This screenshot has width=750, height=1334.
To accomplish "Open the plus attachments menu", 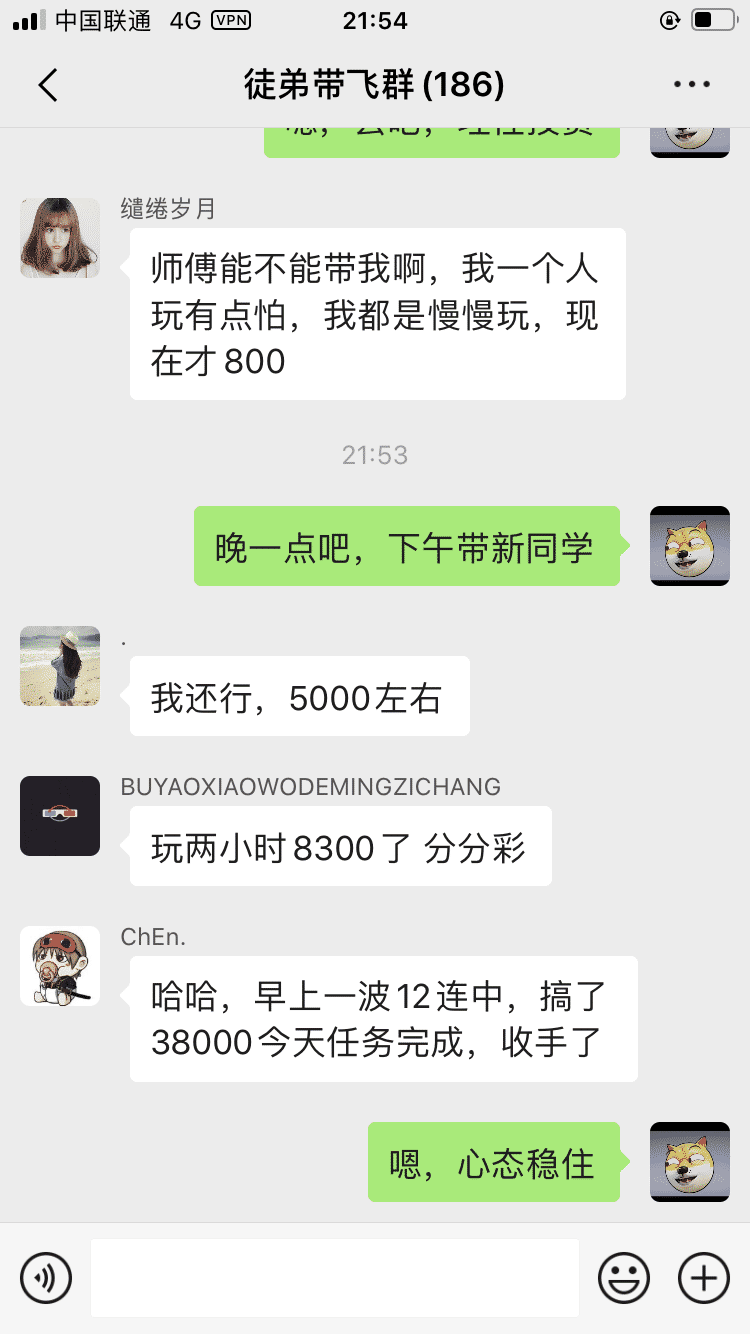I will (x=704, y=1278).
